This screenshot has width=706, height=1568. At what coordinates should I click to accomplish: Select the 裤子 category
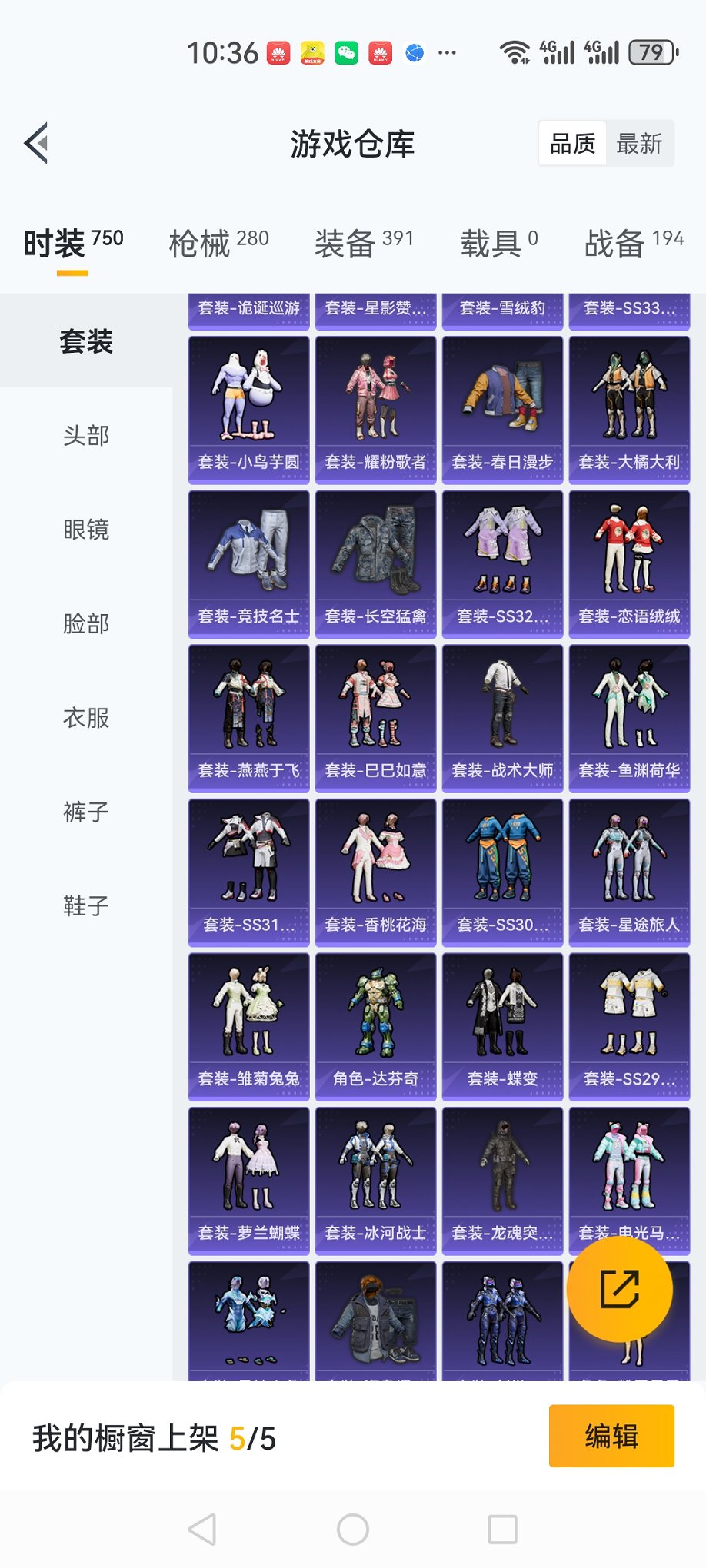[86, 812]
